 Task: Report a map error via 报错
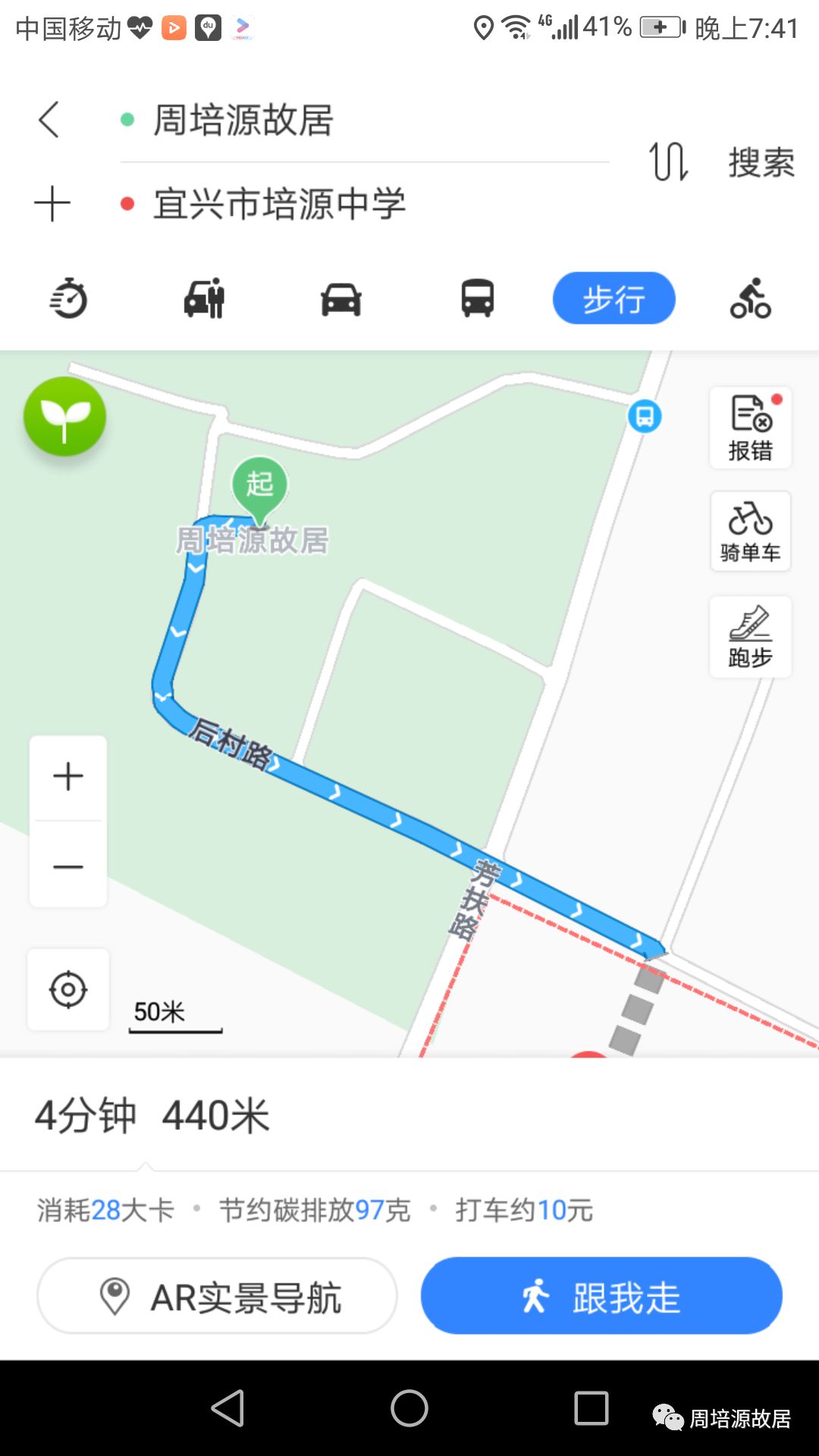pos(751,428)
